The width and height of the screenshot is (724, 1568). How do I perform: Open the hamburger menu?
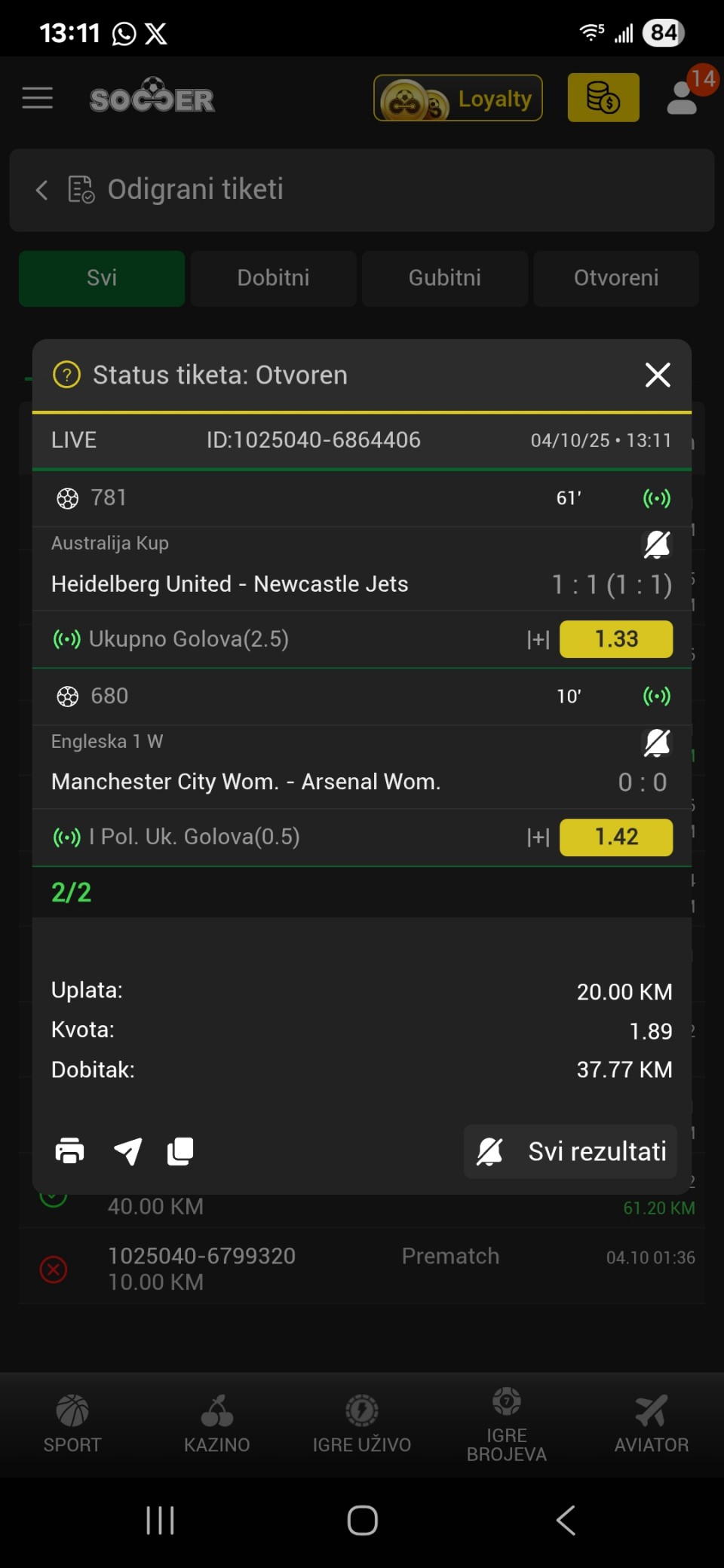38,98
